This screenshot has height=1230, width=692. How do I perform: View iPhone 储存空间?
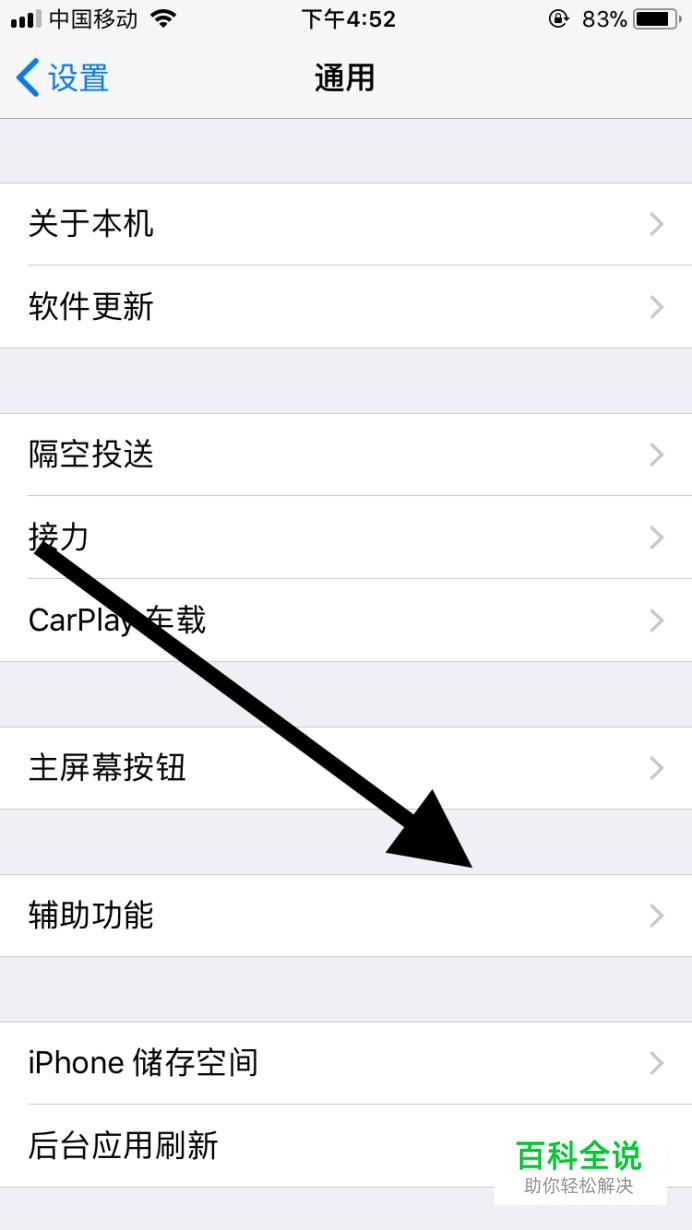pyautogui.click(x=345, y=1063)
